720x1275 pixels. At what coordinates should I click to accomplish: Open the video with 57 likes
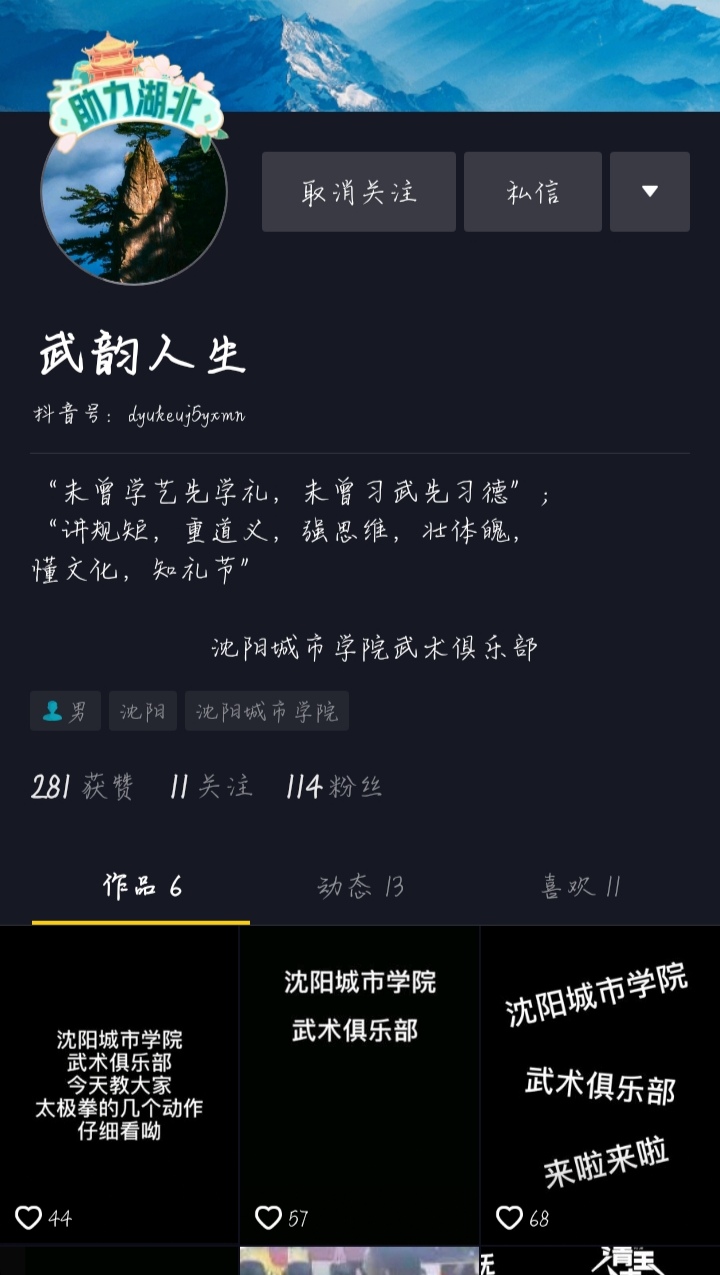pos(359,1085)
